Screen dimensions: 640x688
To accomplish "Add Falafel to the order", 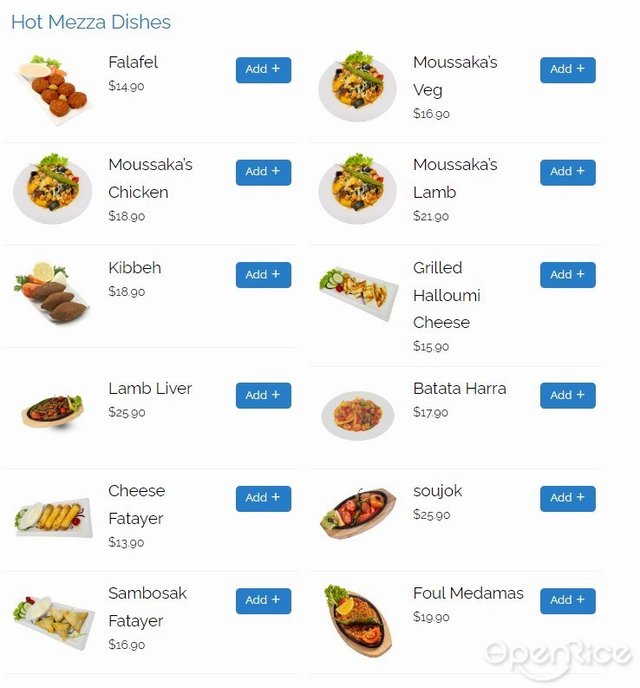I will pos(263,70).
